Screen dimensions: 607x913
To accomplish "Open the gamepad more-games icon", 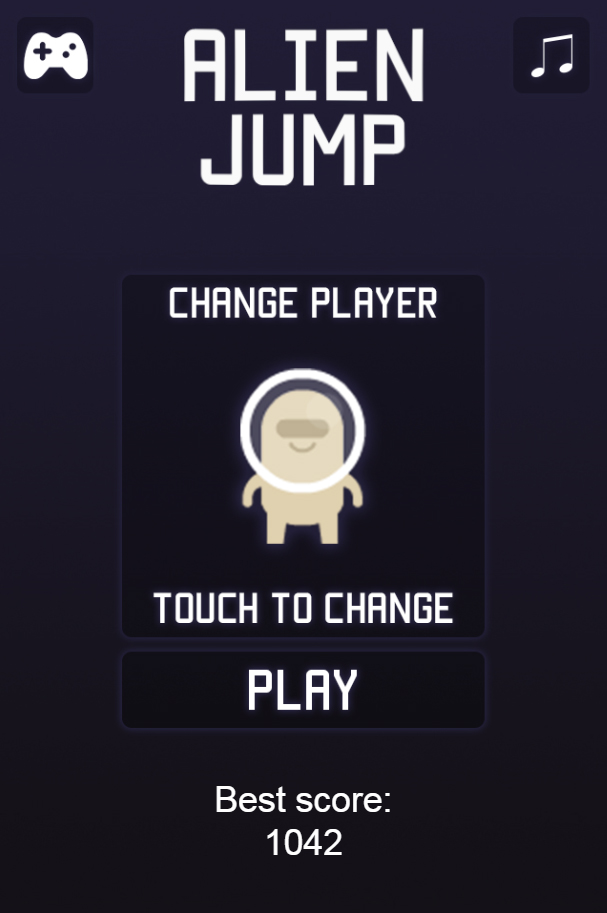I will [x=55, y=55].
